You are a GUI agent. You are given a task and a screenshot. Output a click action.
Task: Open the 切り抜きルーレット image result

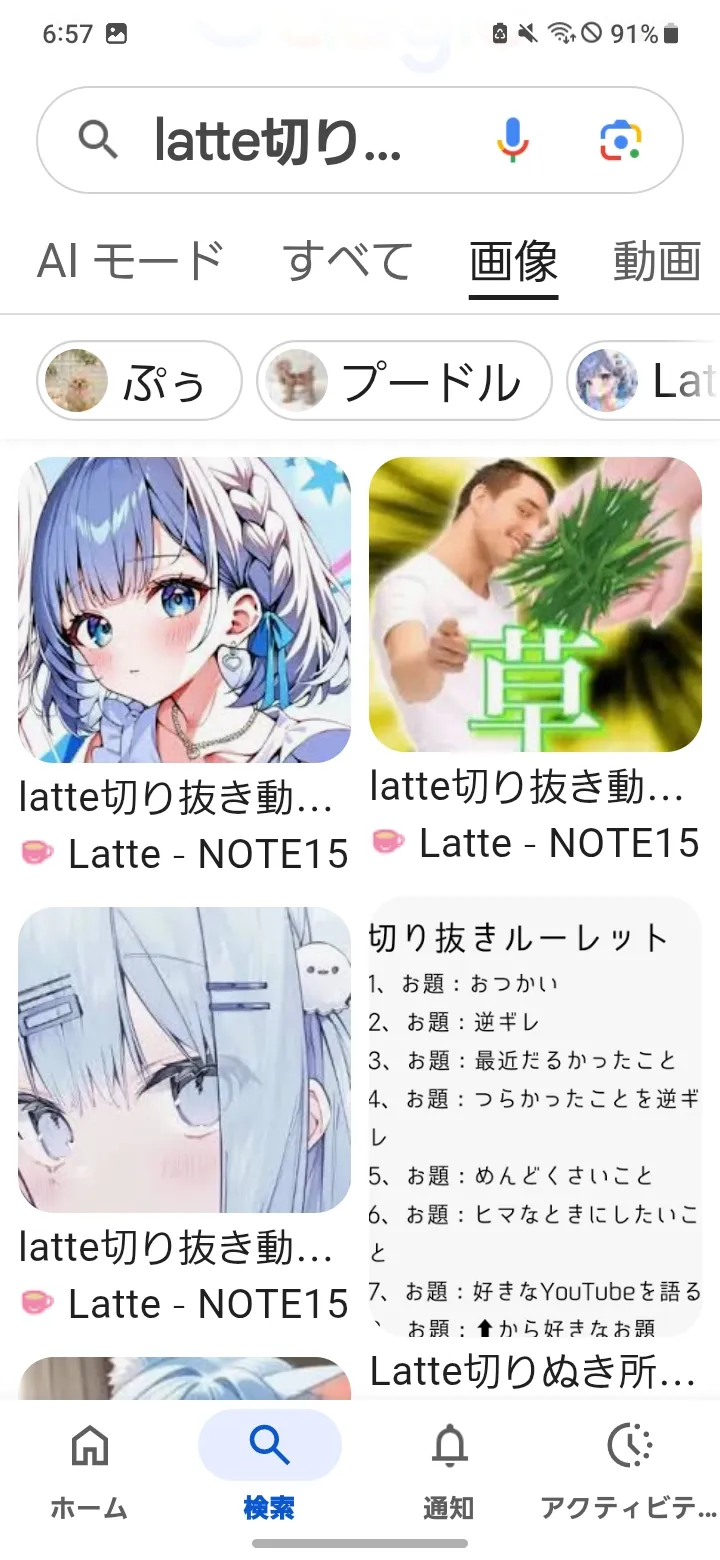536,1116
